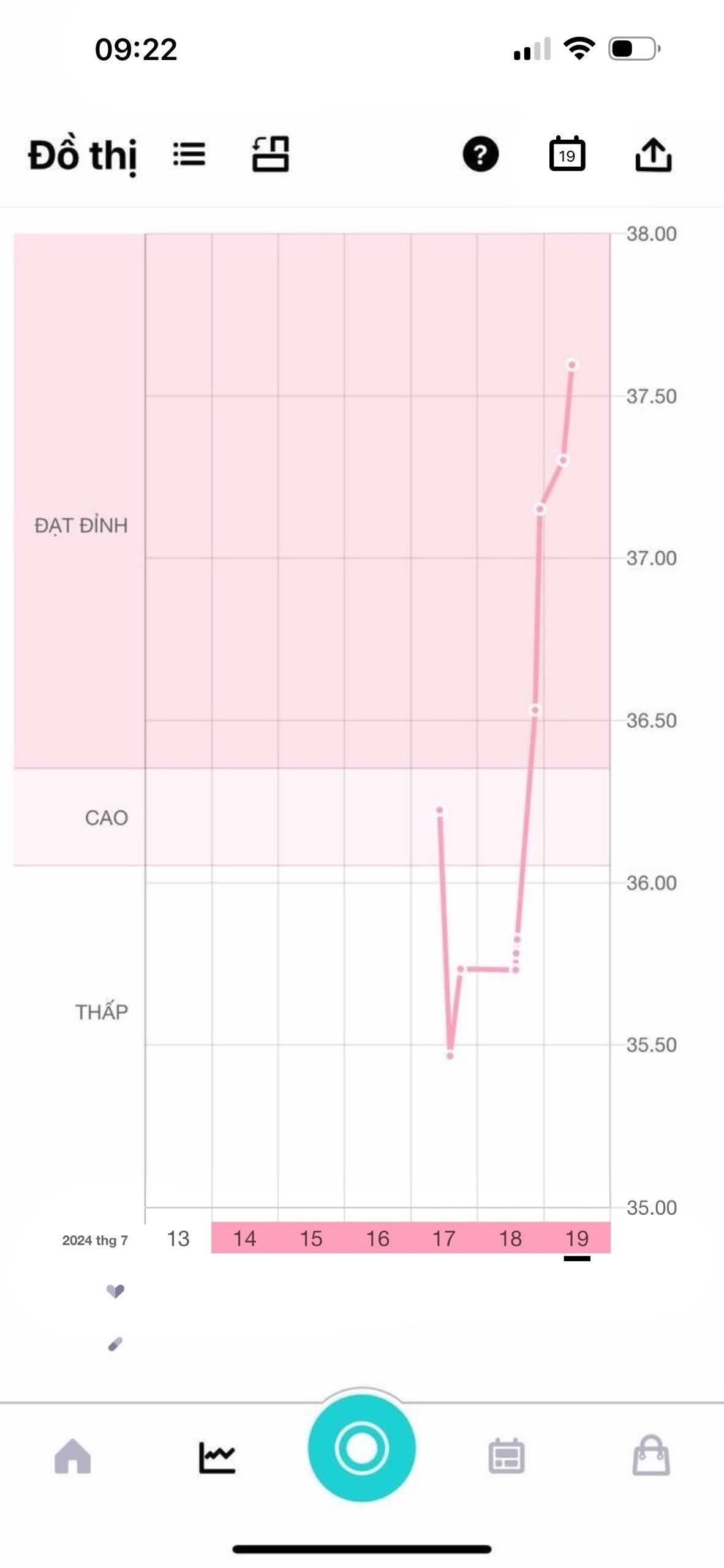Rotate the chart to landscape view
The height and width of the screenshot is (1568, 724).
coord(271,154)
